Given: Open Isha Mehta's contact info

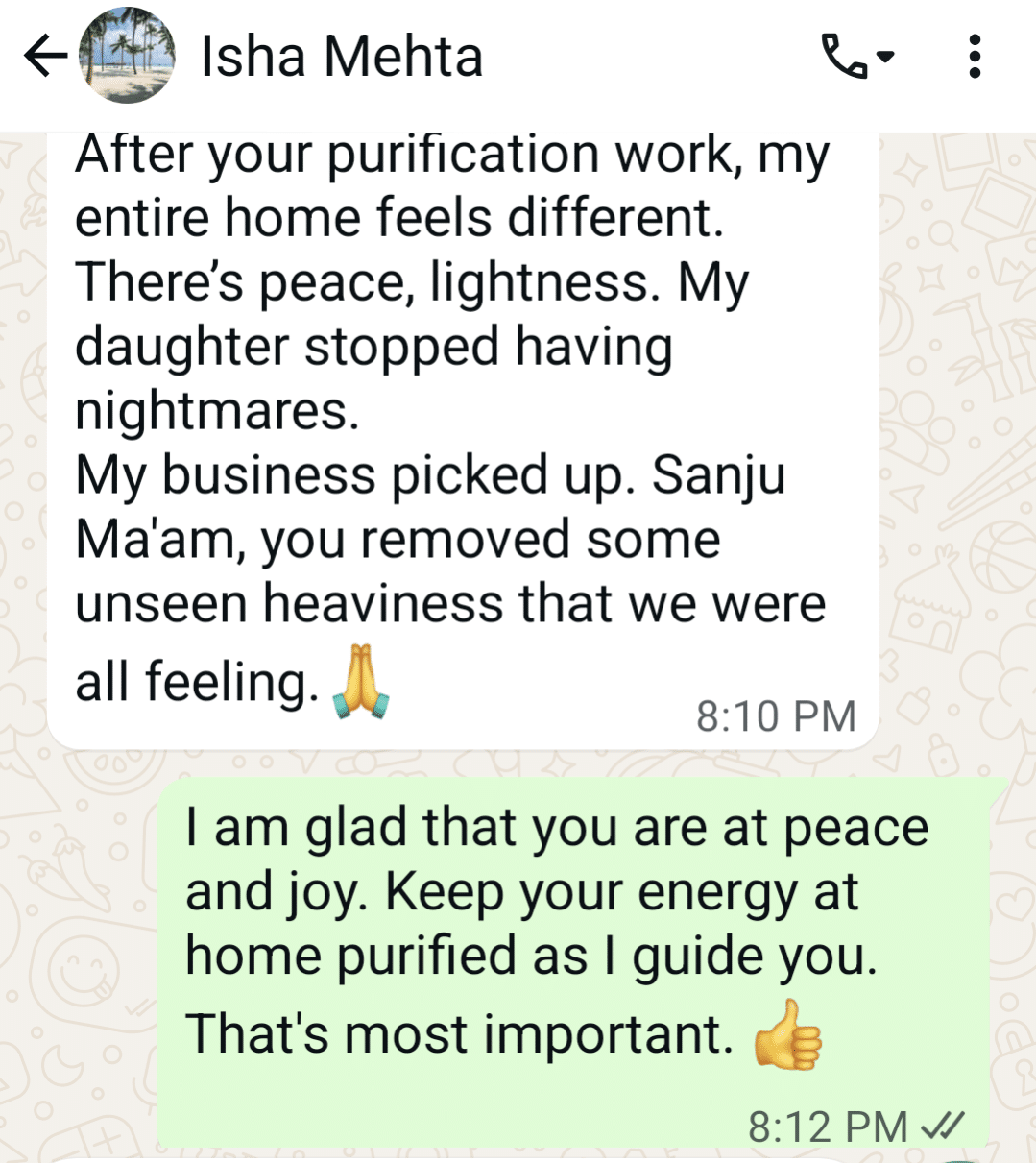Looking at the screenshot, I should point(341,57).
